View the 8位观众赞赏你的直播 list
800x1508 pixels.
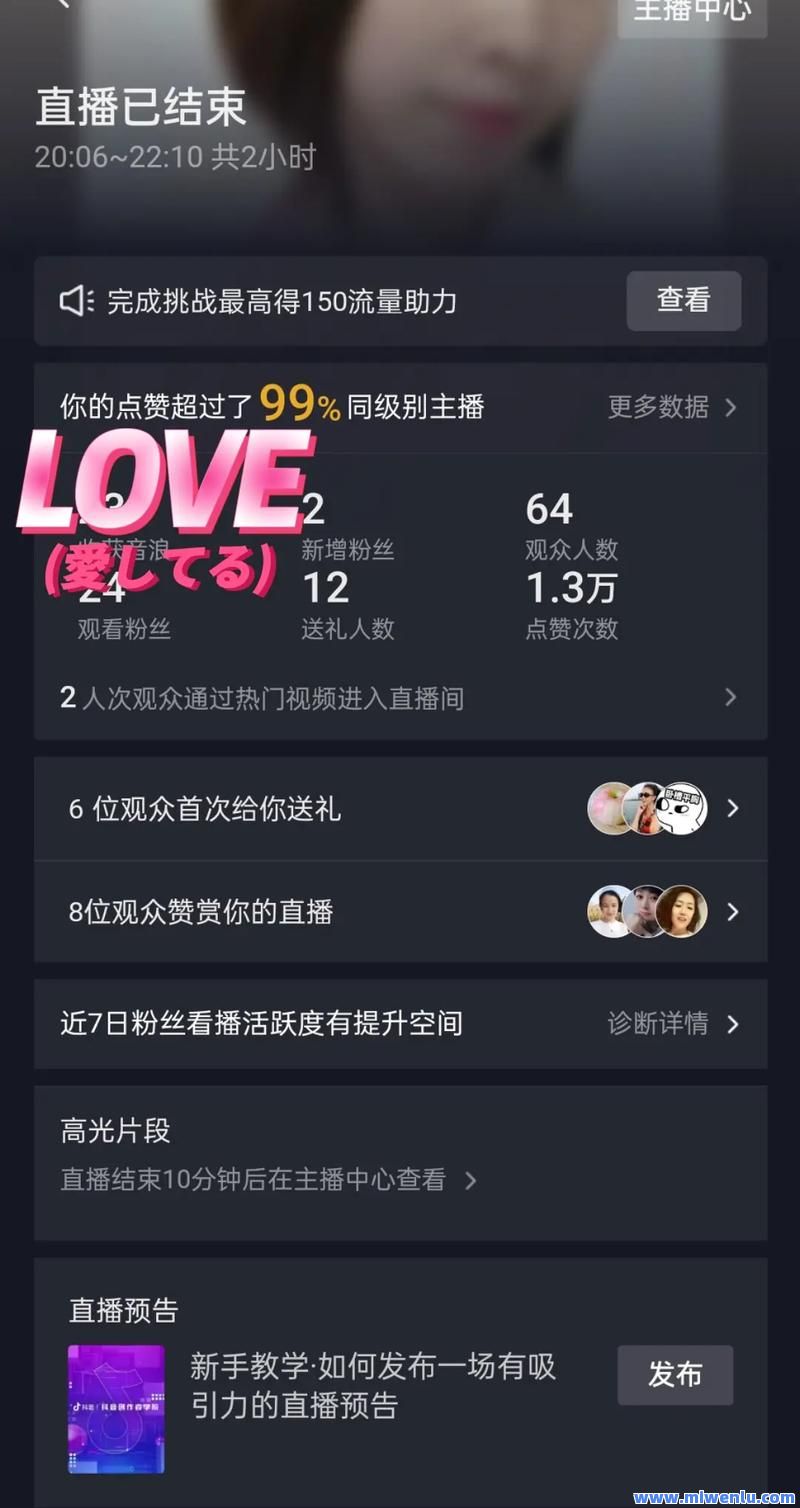pyautogui.click(x=400, y=912)
